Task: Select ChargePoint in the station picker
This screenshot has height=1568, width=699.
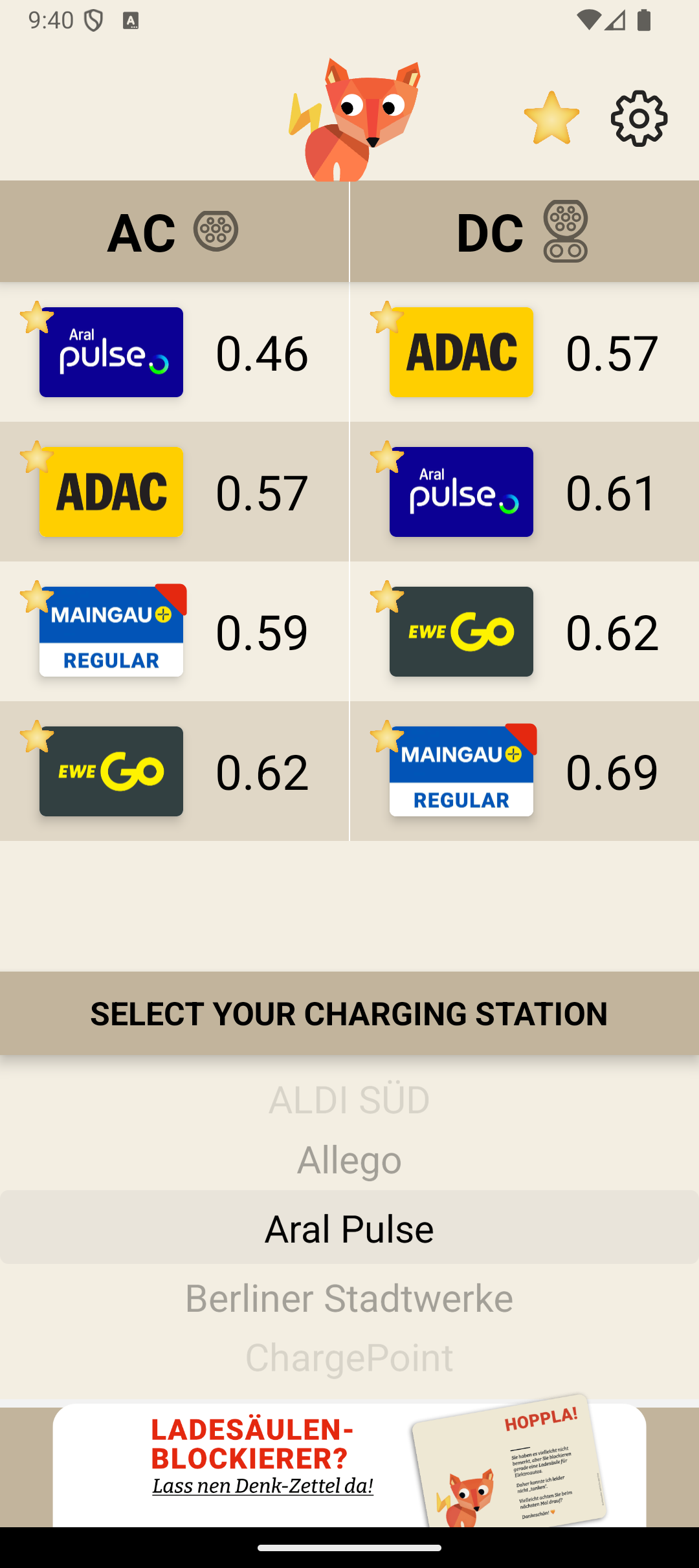Action: click(349, 1357)
